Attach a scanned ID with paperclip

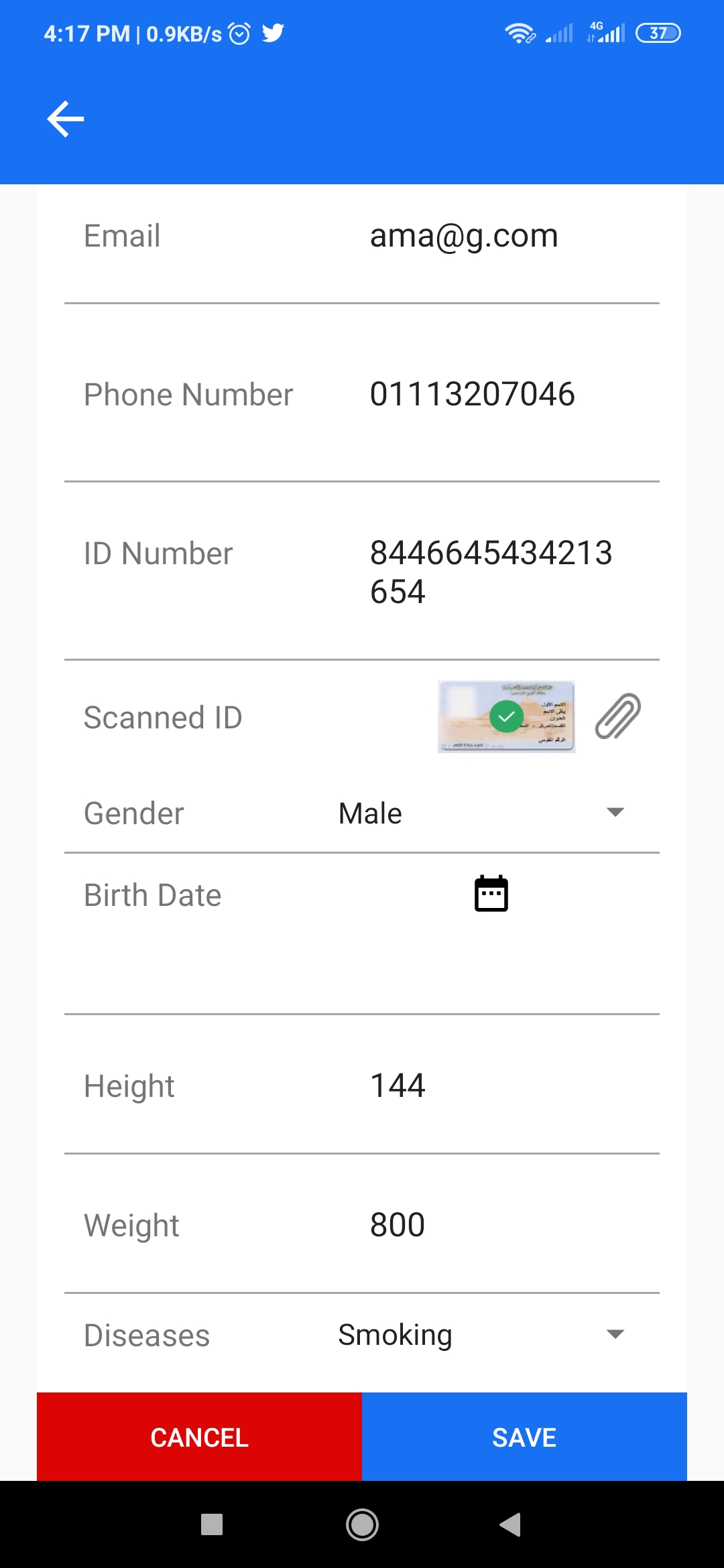pos(618,717)
